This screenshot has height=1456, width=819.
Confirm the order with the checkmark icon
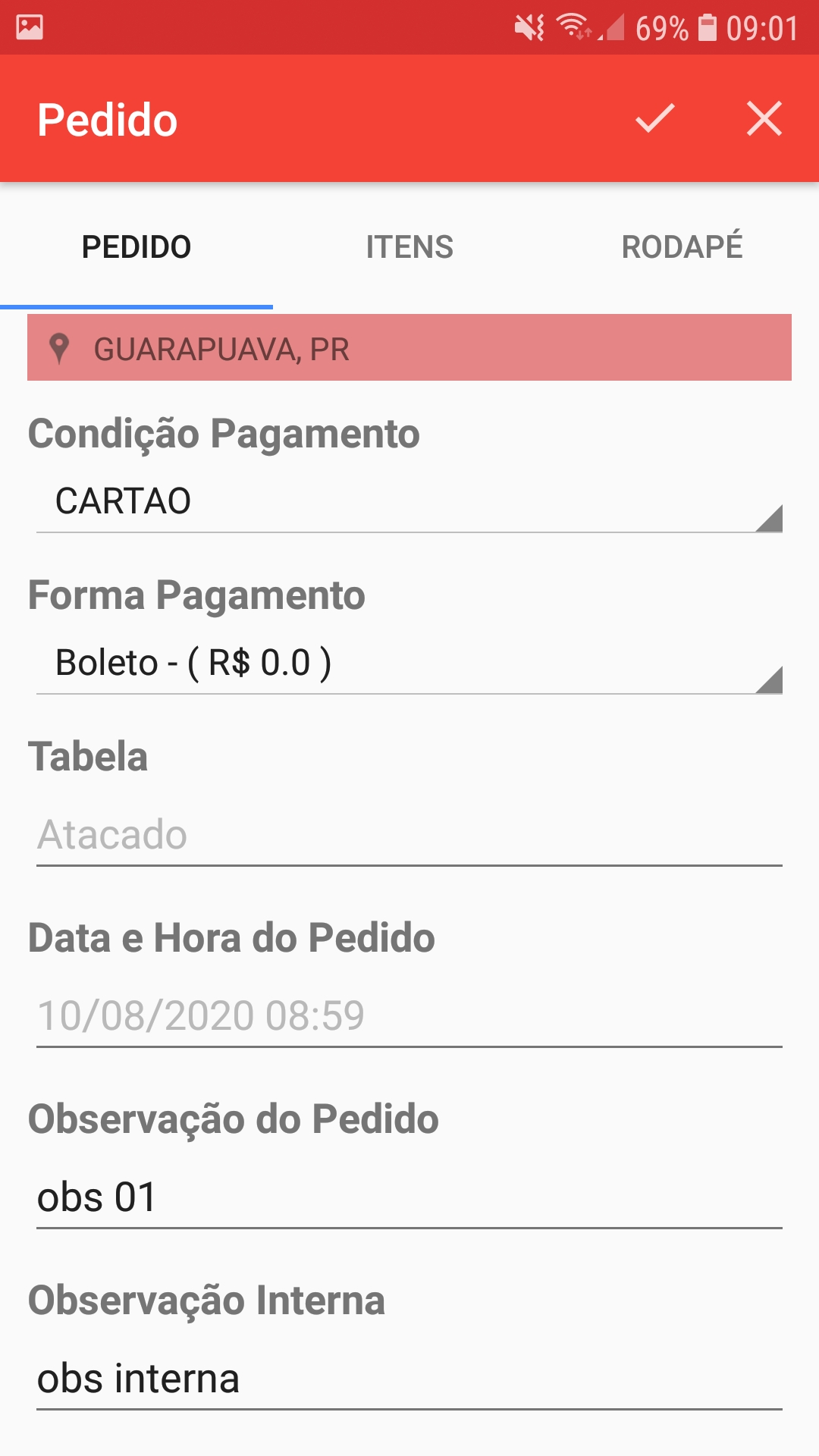point(655,119)
